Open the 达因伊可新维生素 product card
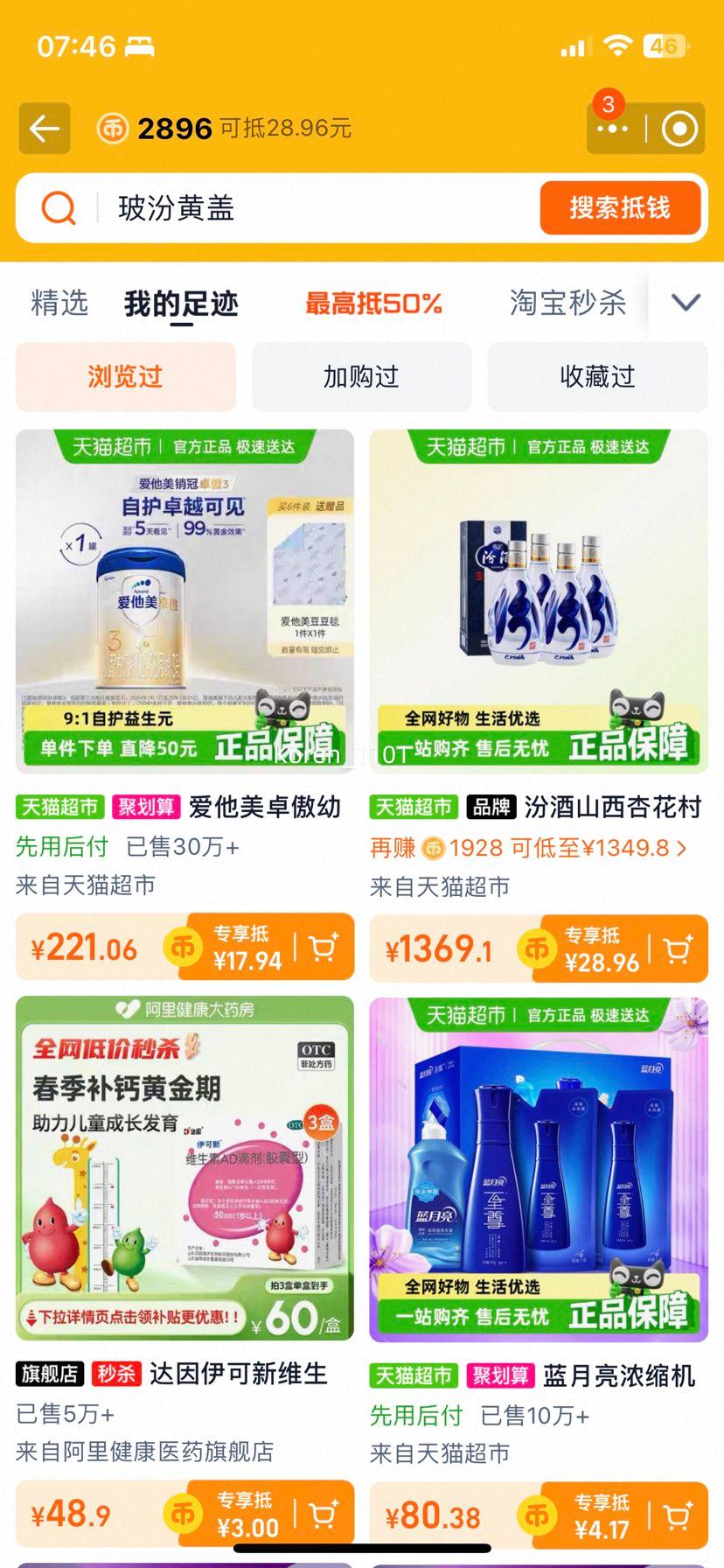Viewport: 724px width, 1568px height. click(184, 1168)
